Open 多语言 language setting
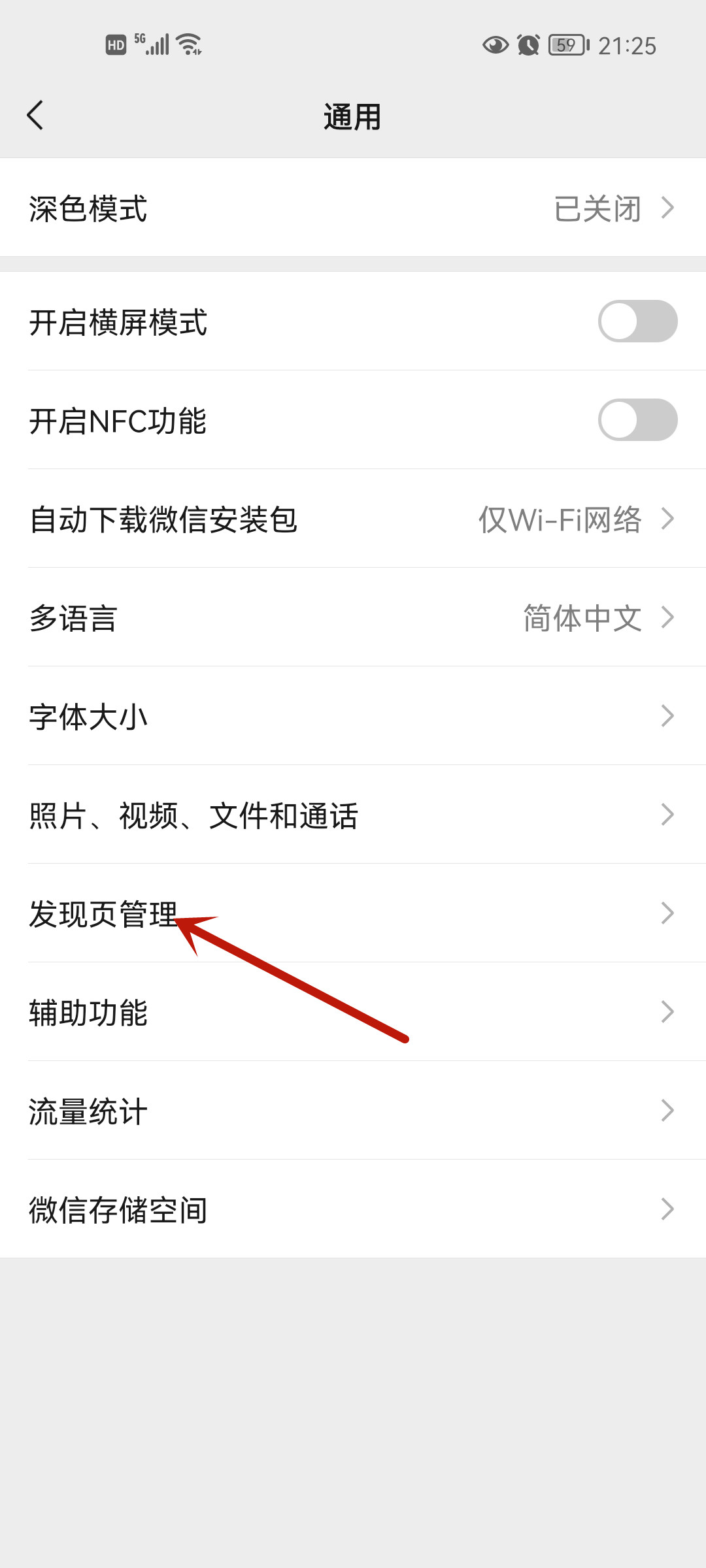This screenshot has width=706, height=1568. tap(353, 618)
